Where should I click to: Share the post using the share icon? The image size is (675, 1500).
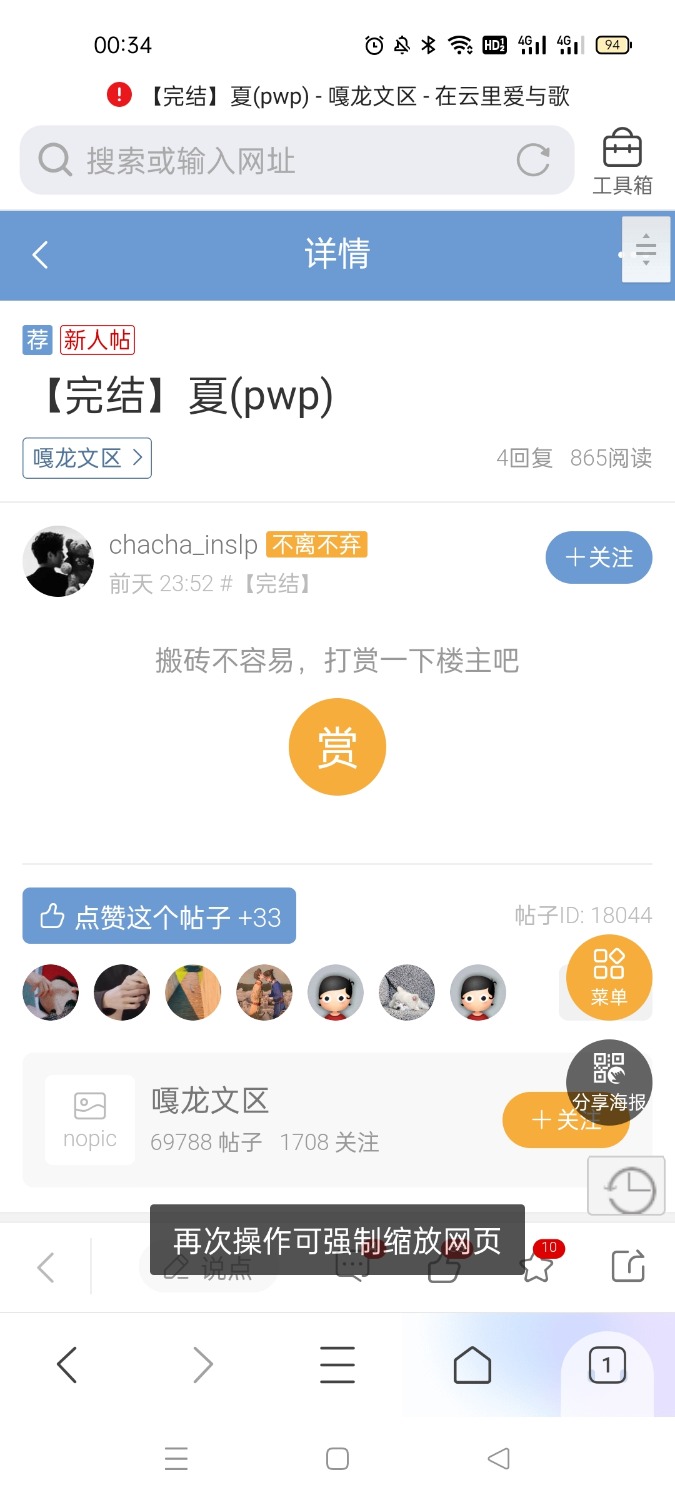[x=628, y=1266]
